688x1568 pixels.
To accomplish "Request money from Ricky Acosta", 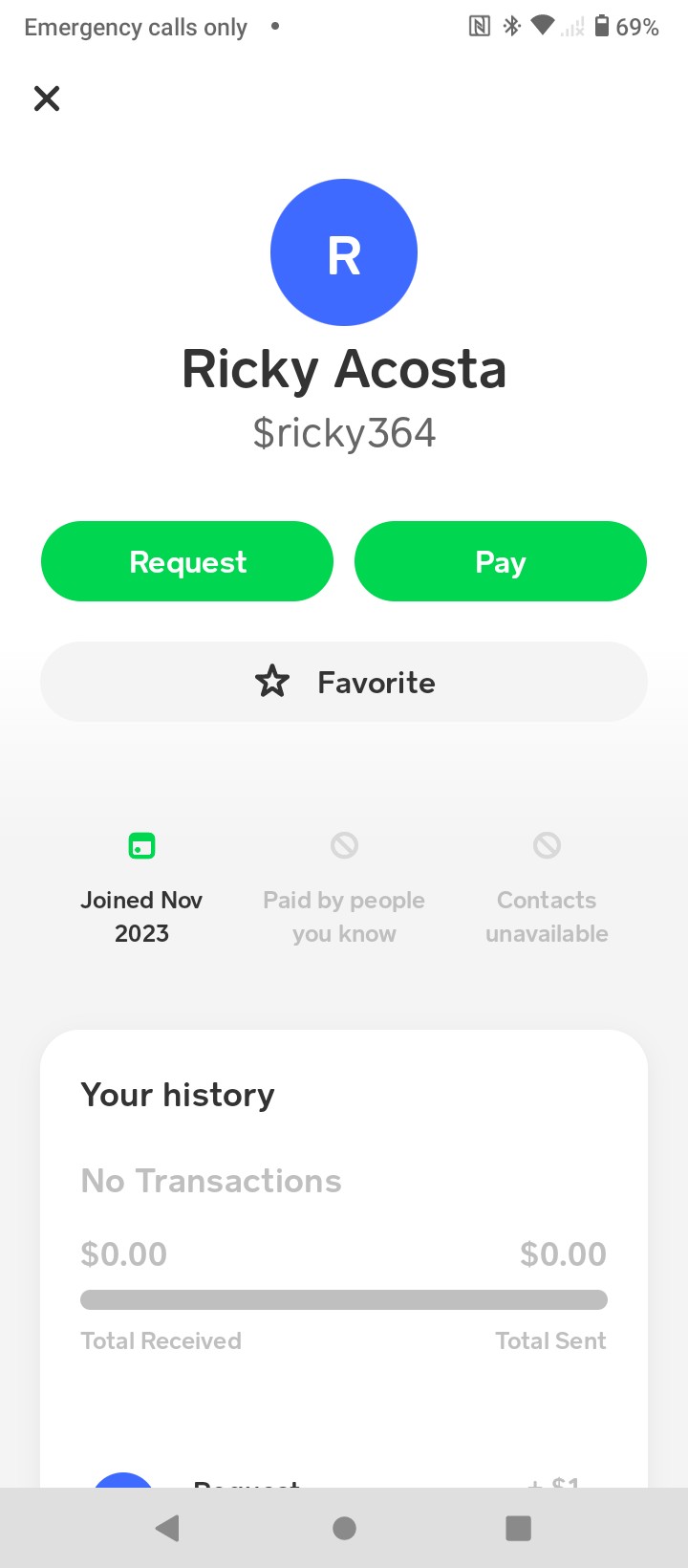I will (187, 561).
